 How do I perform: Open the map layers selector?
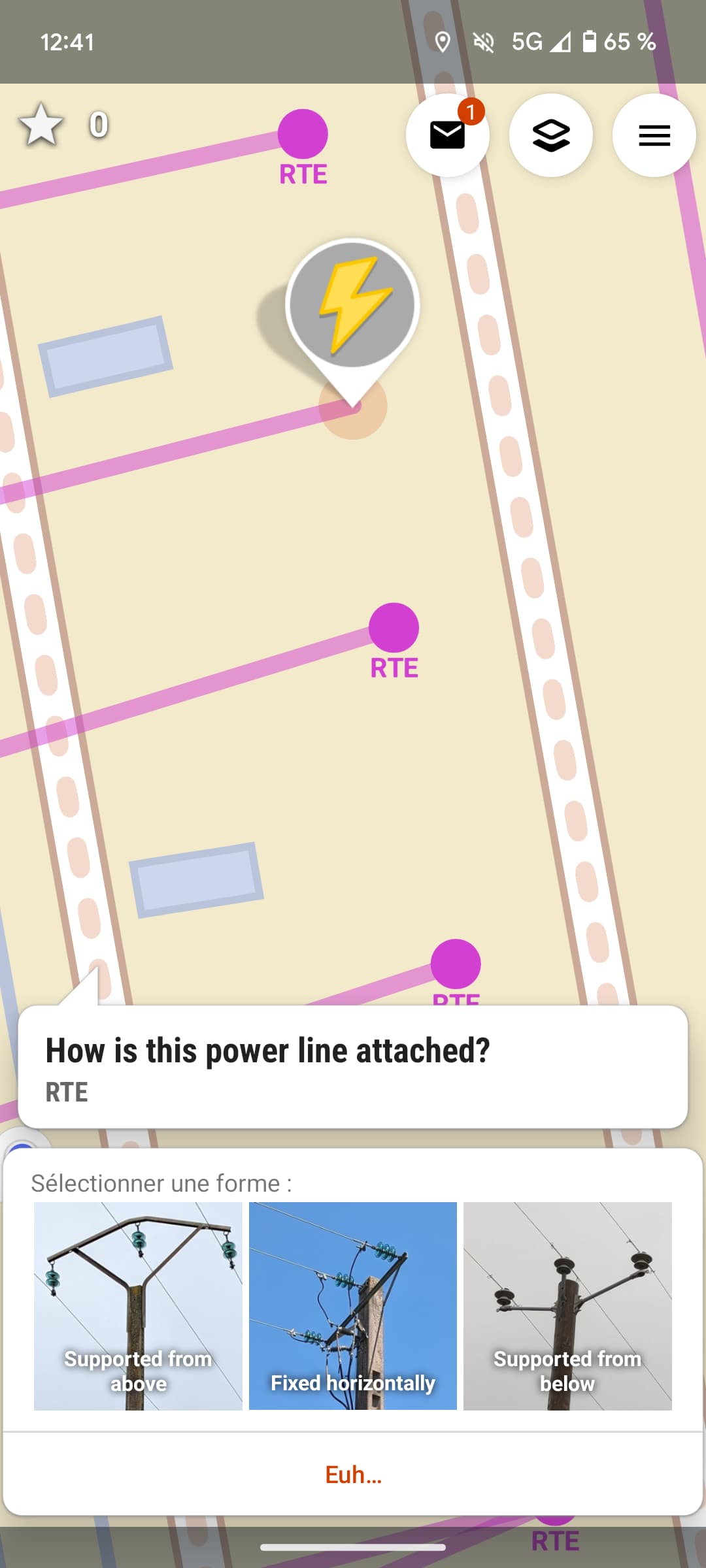[551, 135]
